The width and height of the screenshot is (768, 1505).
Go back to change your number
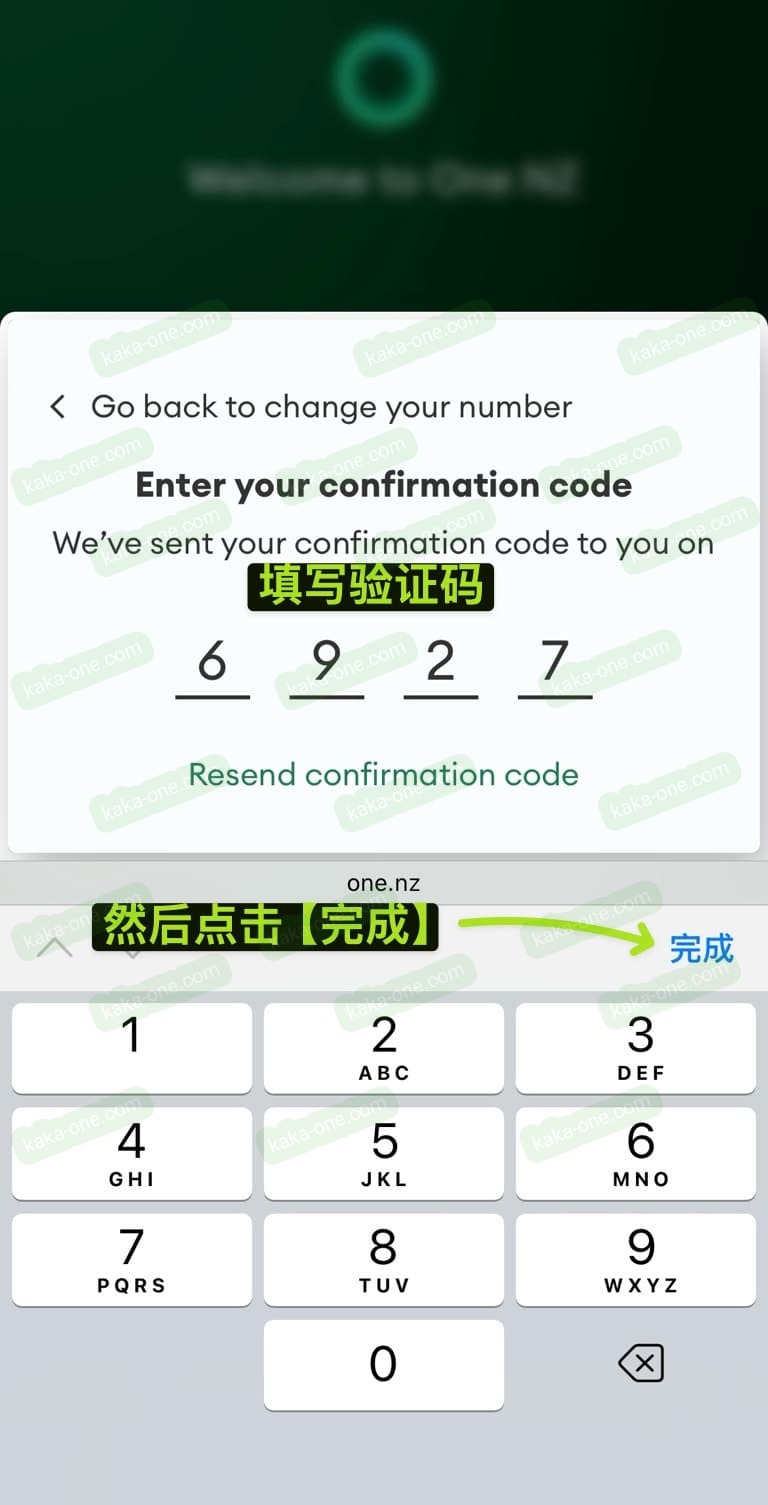pyautogui.click(x=310, y=407)
